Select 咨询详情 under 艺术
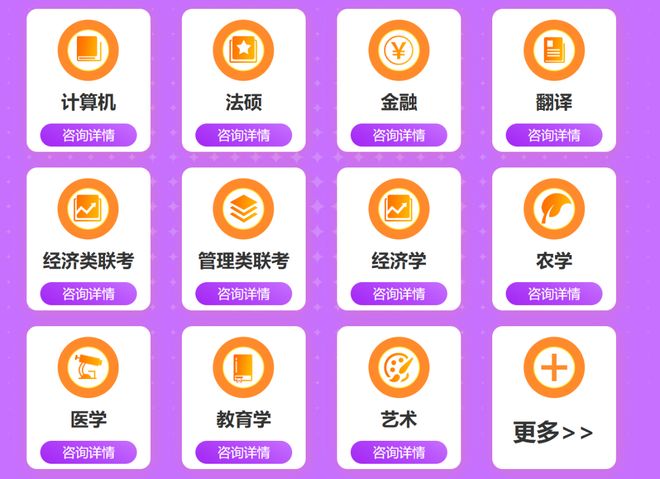Image resolution: width=660 pixels, height=479 pixels. pyautogui.click(x=398, y=452)
